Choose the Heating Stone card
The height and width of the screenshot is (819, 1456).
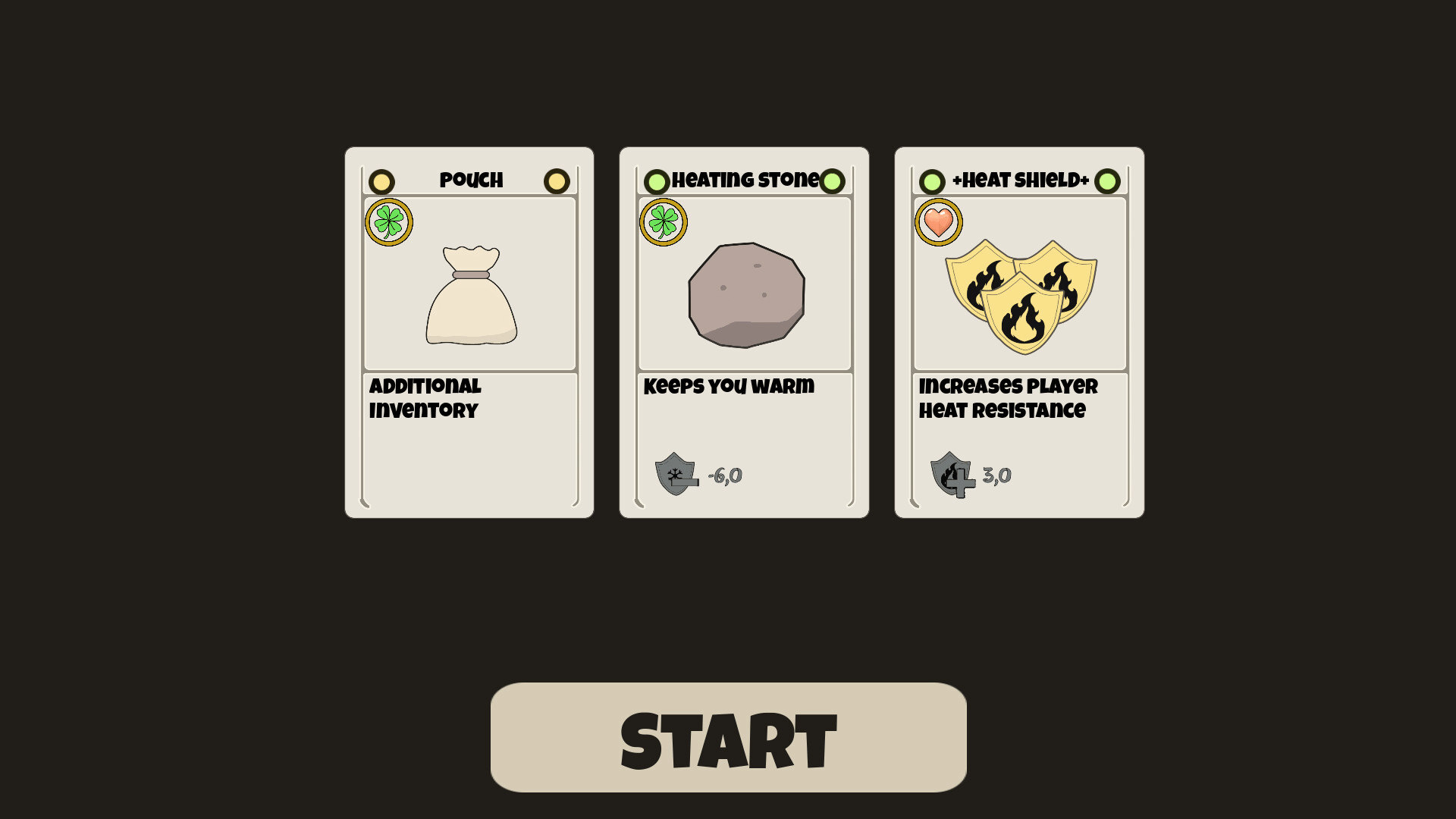tap(744, 332)
